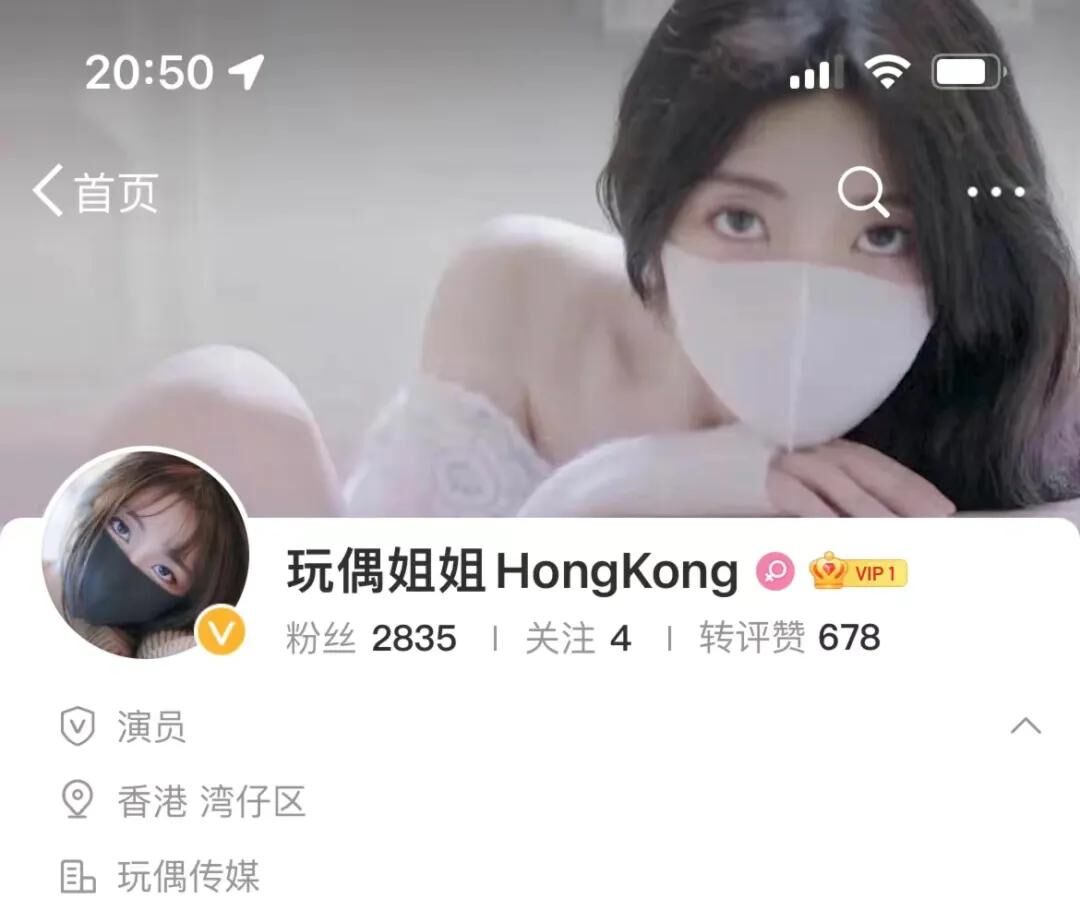View the 关注 following list
The width and height of the screenshot is (1080, 902).
[578, 638]
